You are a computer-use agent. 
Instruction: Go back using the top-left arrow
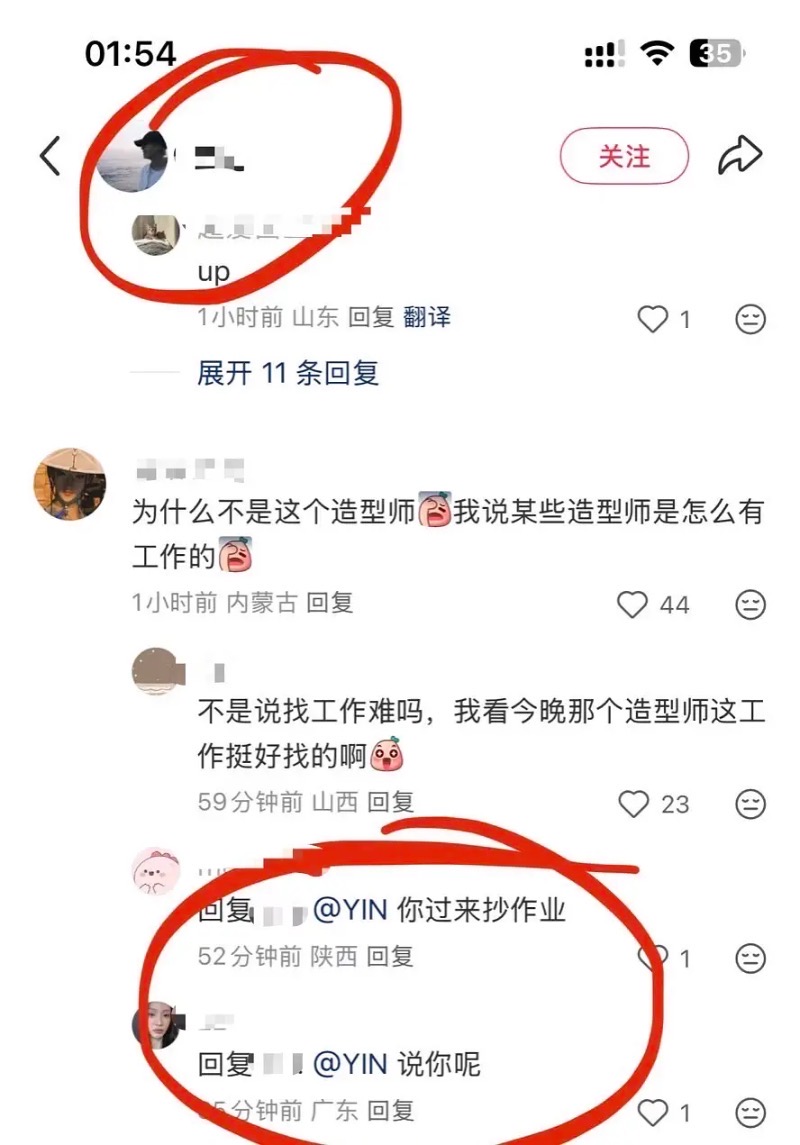click(50, 156)
